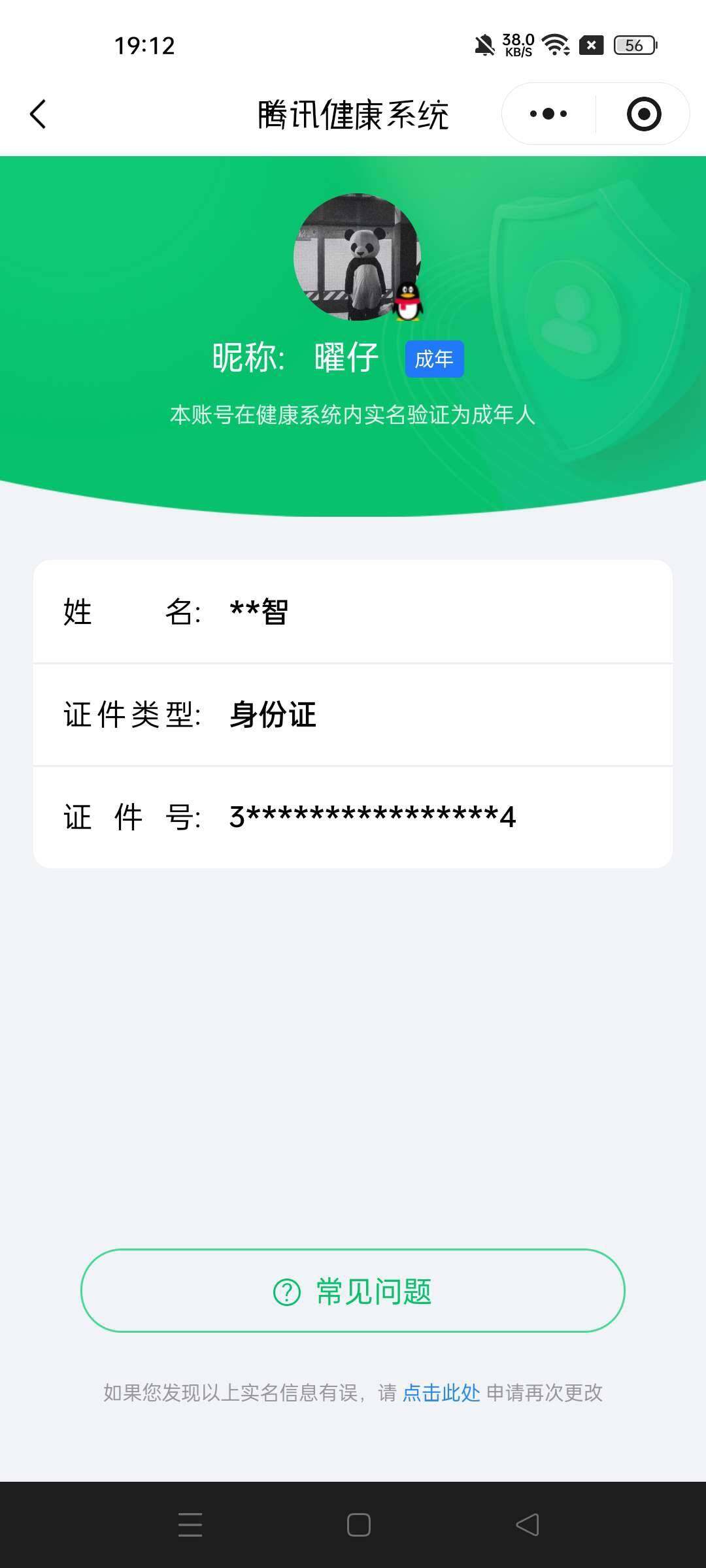Select the 腾讯健康系统 title bar

point(353,112)
